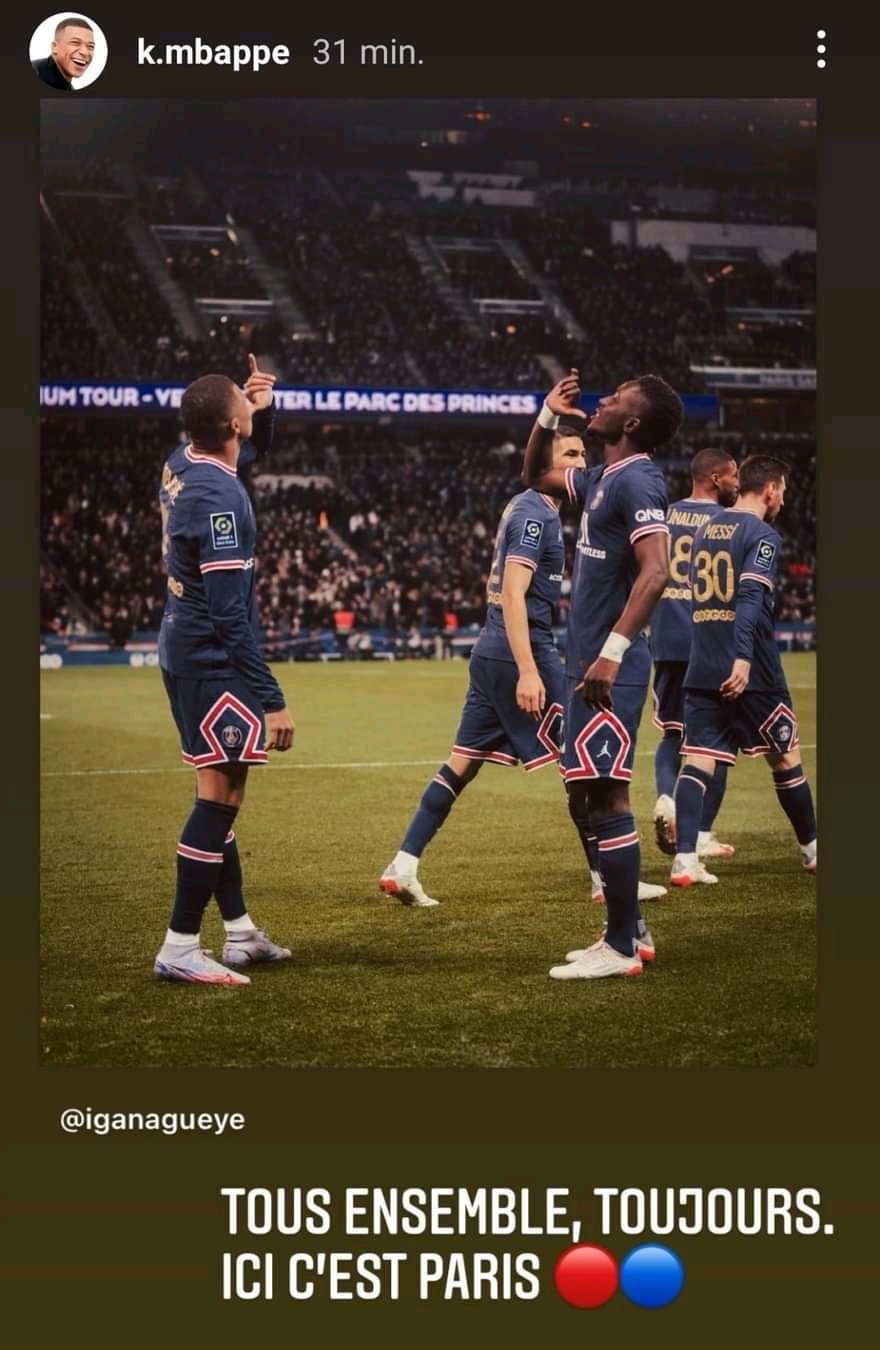880x1350 pixels.
Task: Open the @iganagueye mention
Action: coord(152,1120)
